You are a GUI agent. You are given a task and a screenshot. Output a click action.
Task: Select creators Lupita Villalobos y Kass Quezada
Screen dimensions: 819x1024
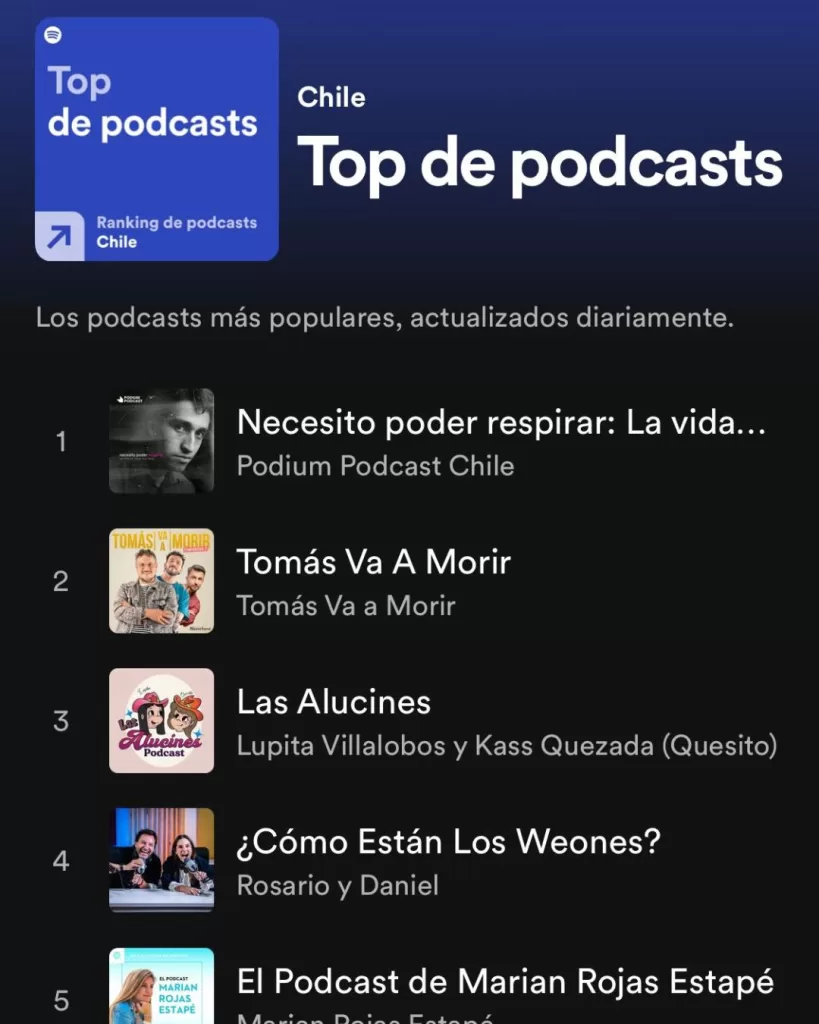click(x=507, y=746)
